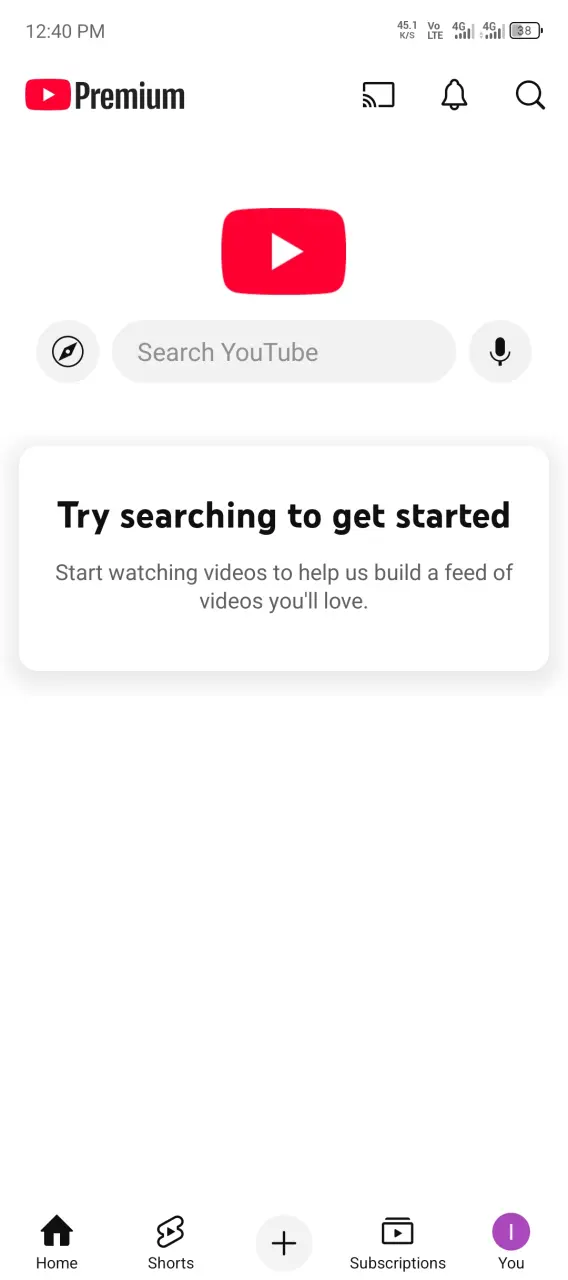Image resolution: width=568 pixels, height=1280 pixels.
Task: Tap the search magnifier in top bar
Action: click(x=530, y=95)
